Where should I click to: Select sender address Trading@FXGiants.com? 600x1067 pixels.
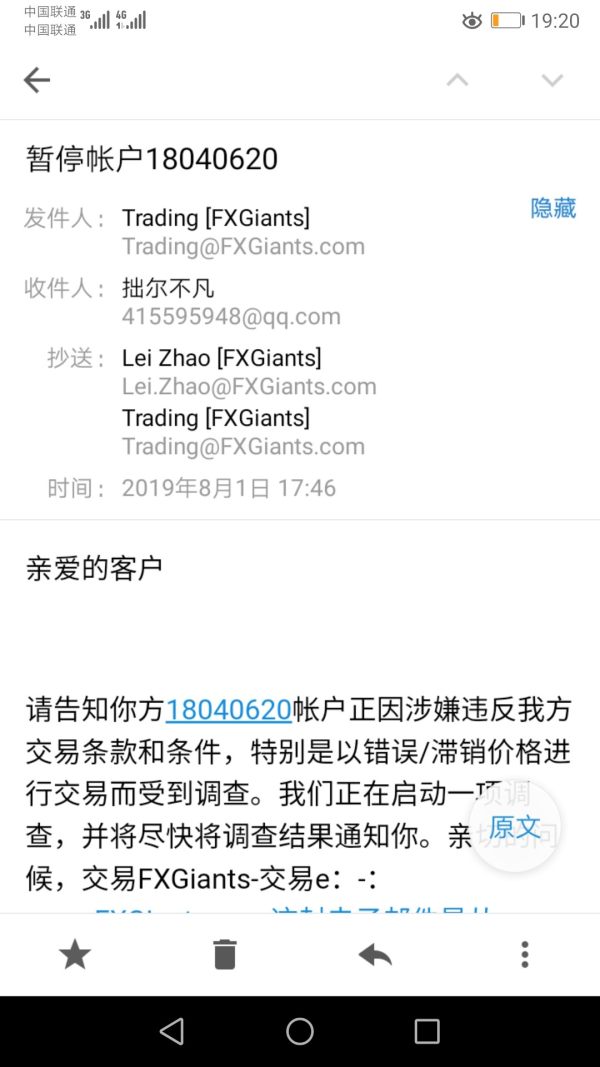[x=243, y=247]
